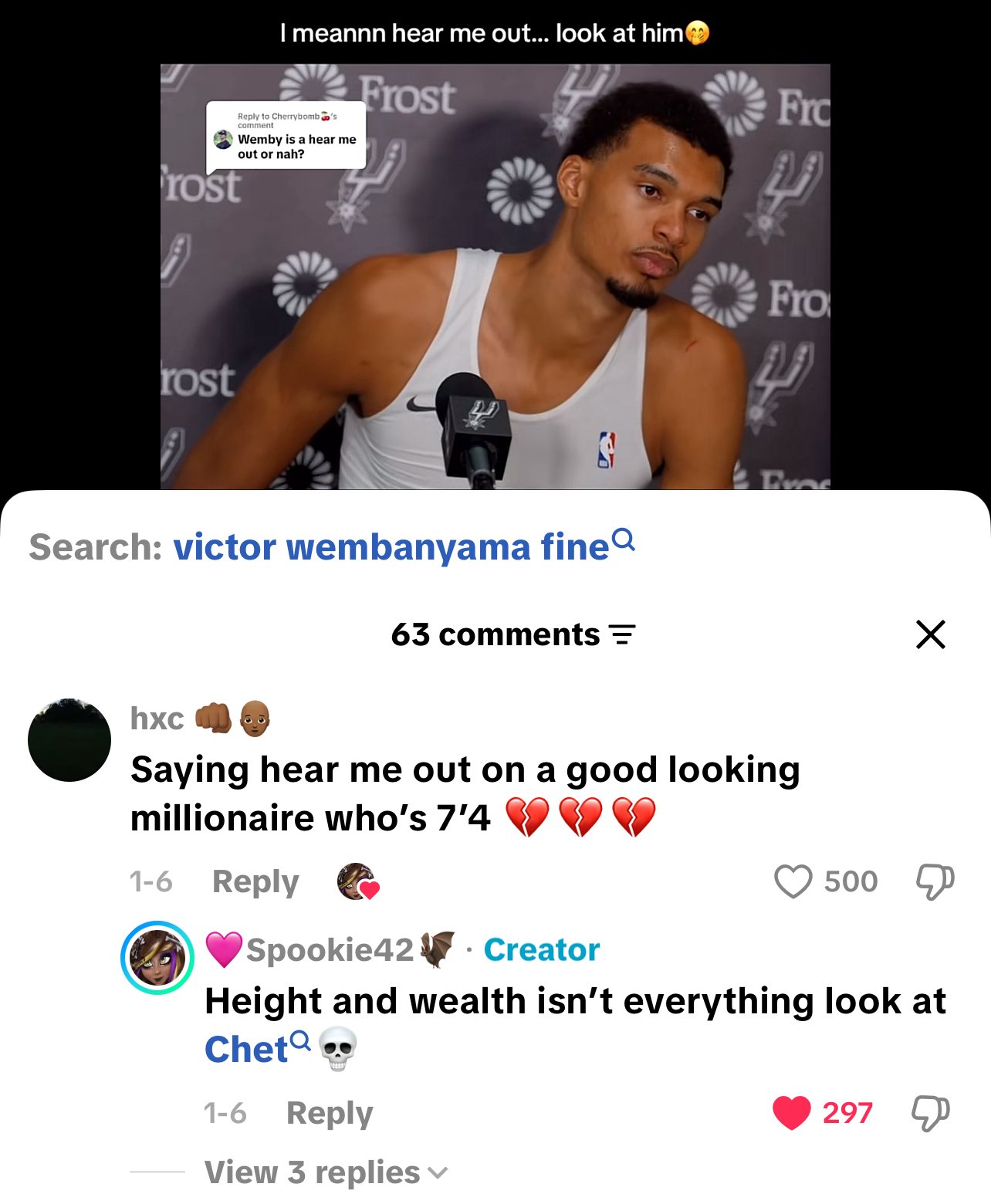Open Spookie42's profile avatar
This screenshot has width=991, height=1204.
(157, 958)
